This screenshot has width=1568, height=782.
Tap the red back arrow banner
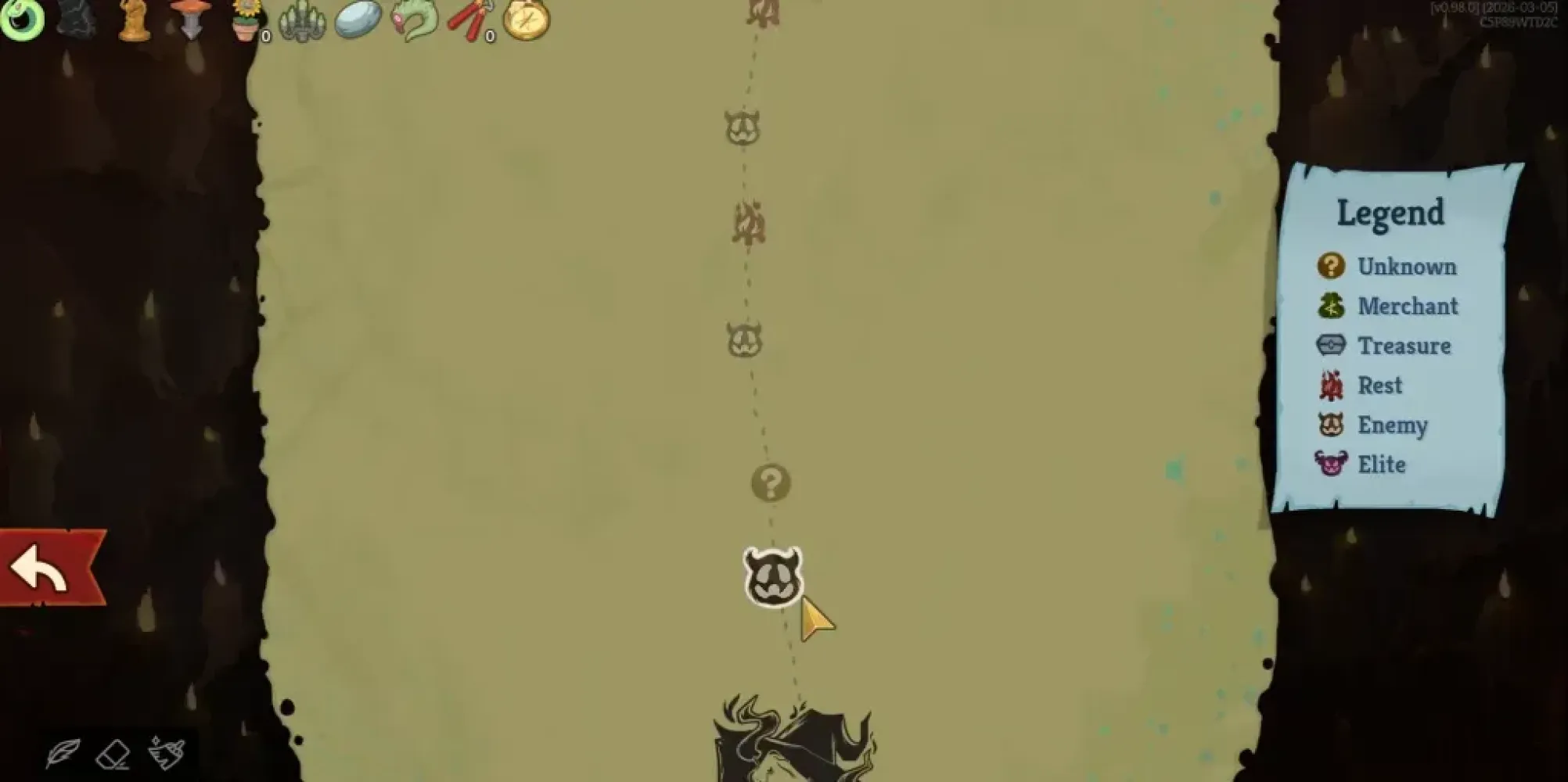49,568
